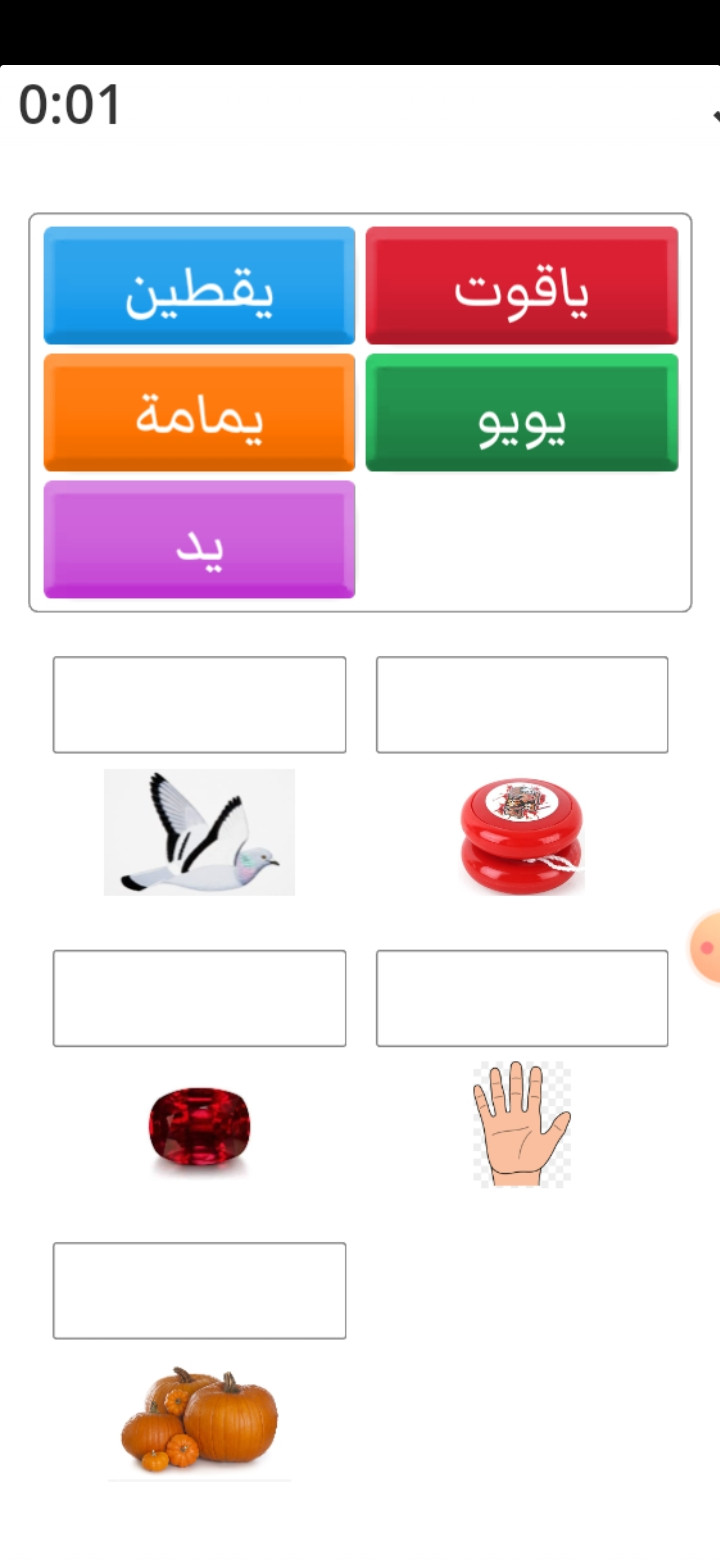This screenshot has width=720, height=1560.
Task: Tap the green word tile يويو
Action: point(522,412)
